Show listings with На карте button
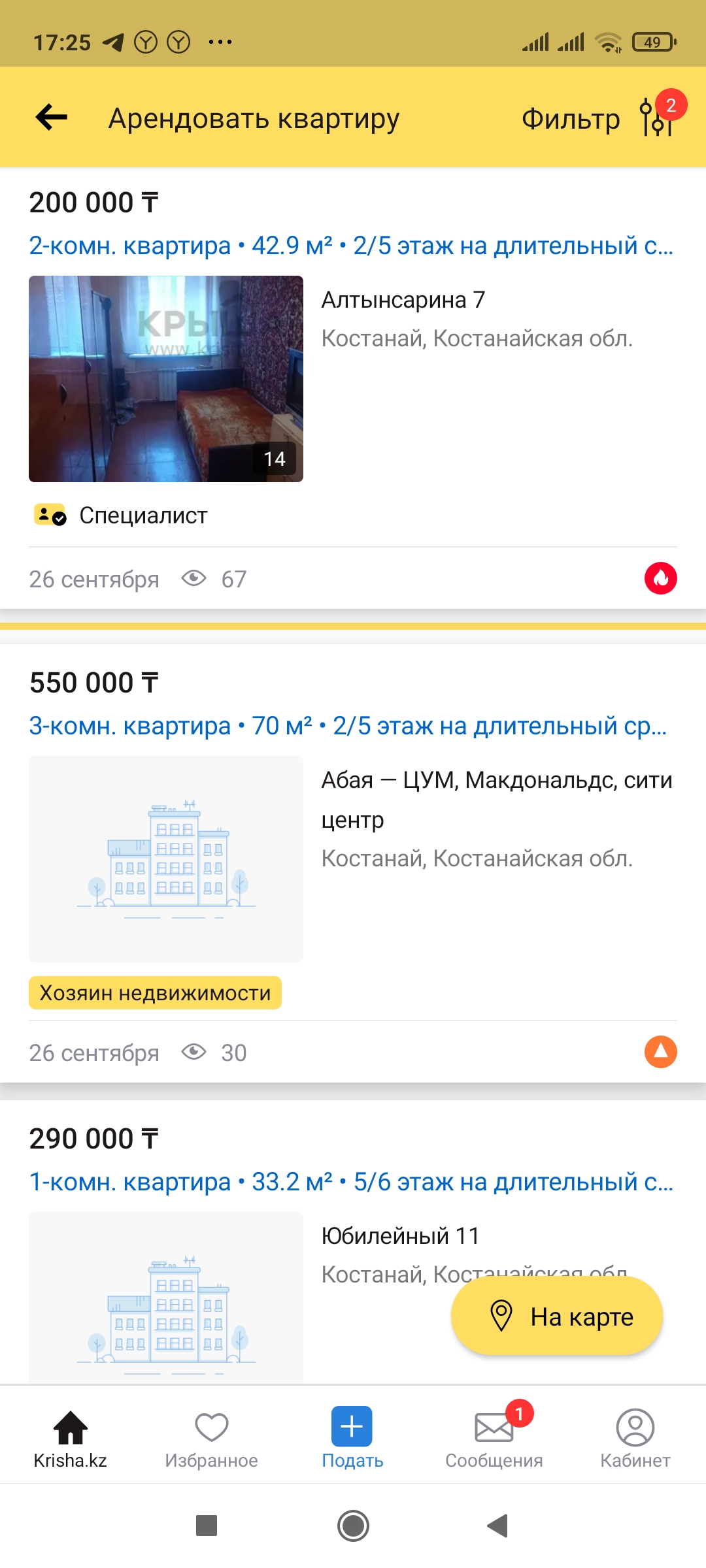The width and height of the screenshot is (706, 1568). [557, 1316]
